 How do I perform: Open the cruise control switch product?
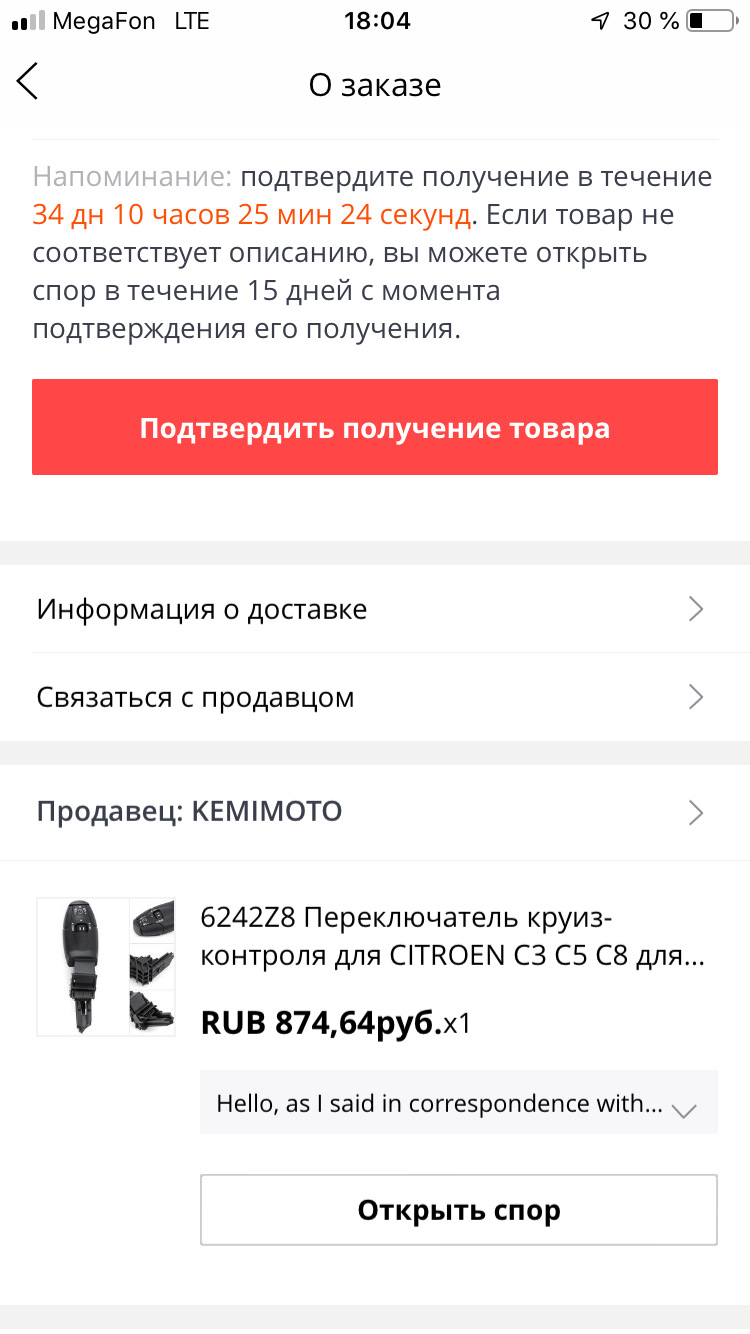coord(453,937)
